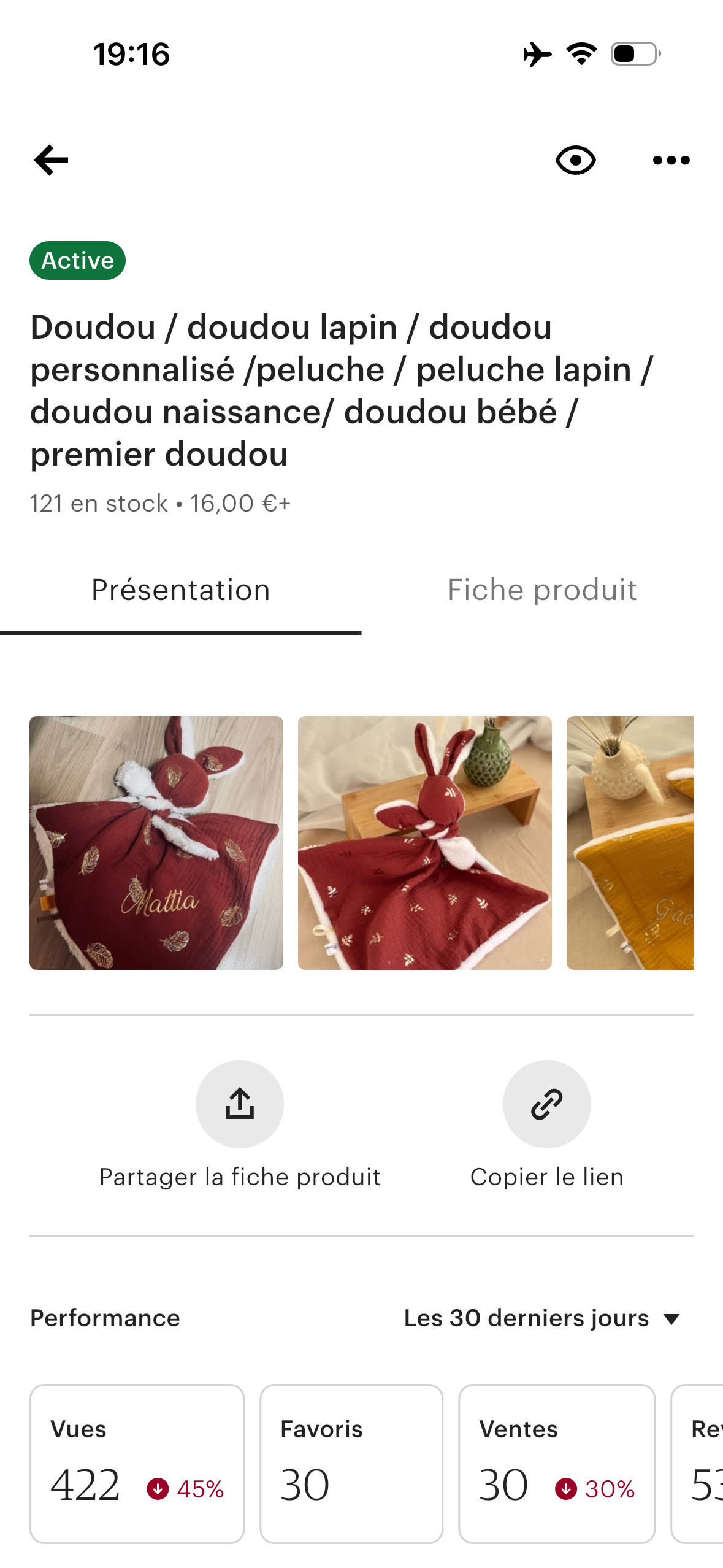Copy the listing link
Viewport: 723px width, 1568px height.
[x=546, y=1104]
